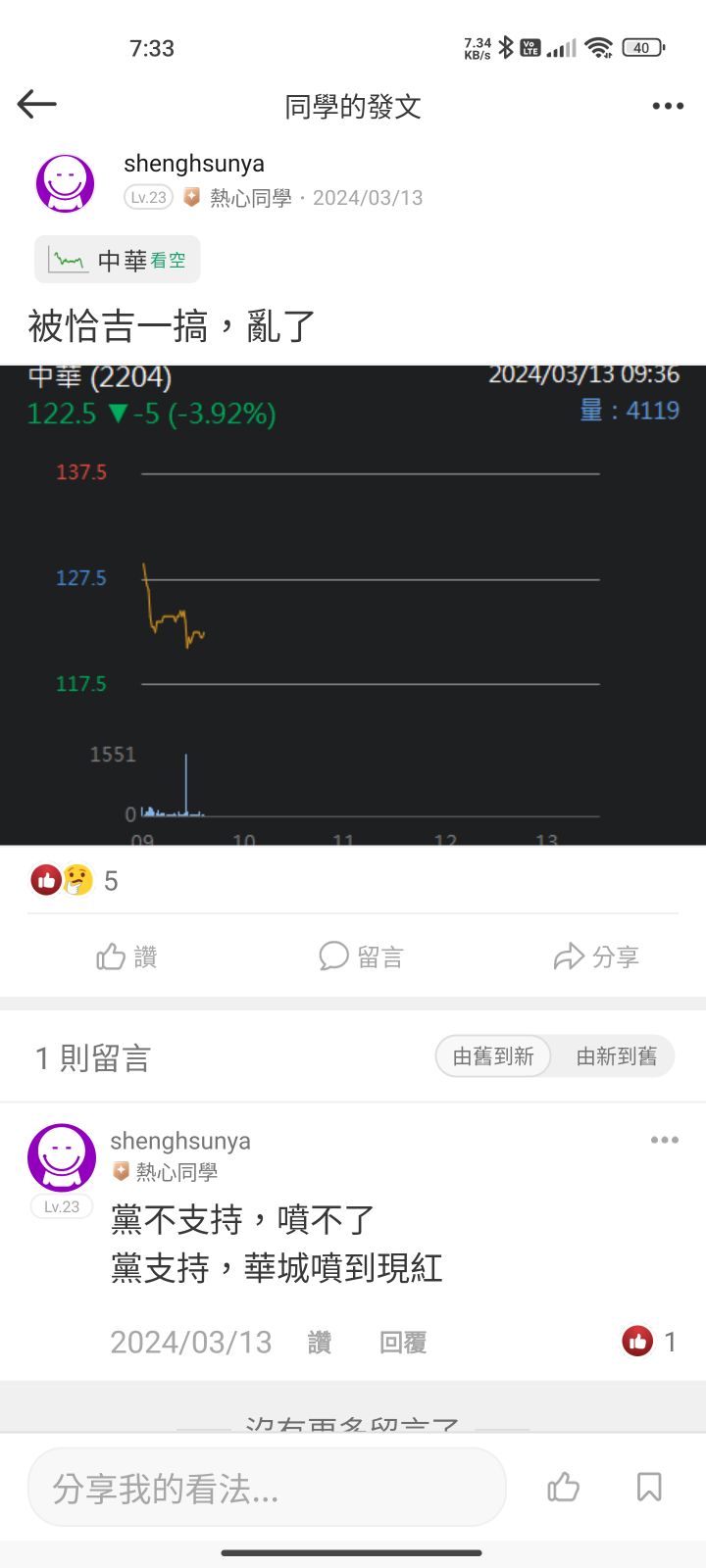Open the post author's avatar profile

(65, 182)
